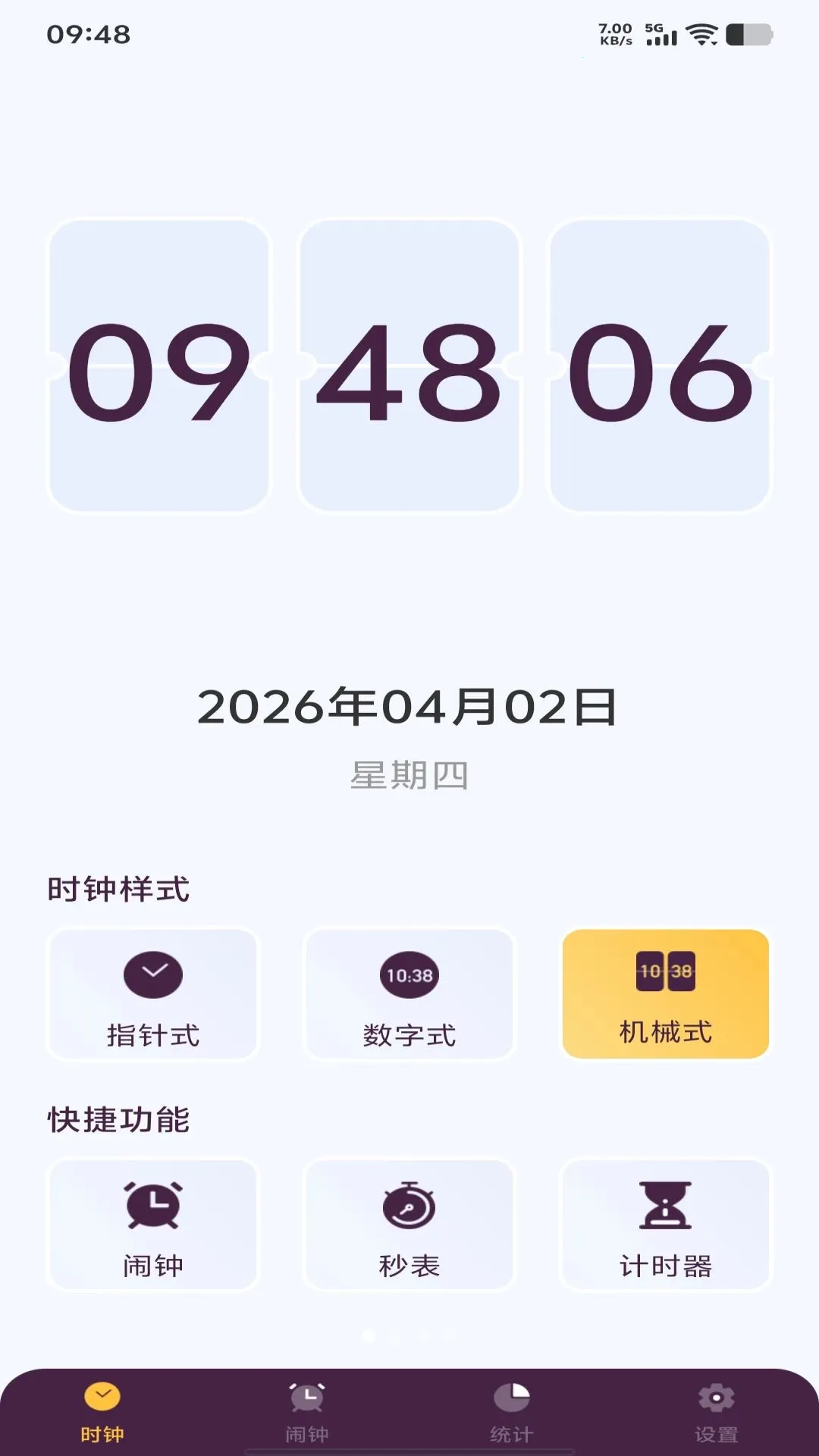Select 数字式 clock style
Screen dimensions: 819x1456
coord(408,994)
